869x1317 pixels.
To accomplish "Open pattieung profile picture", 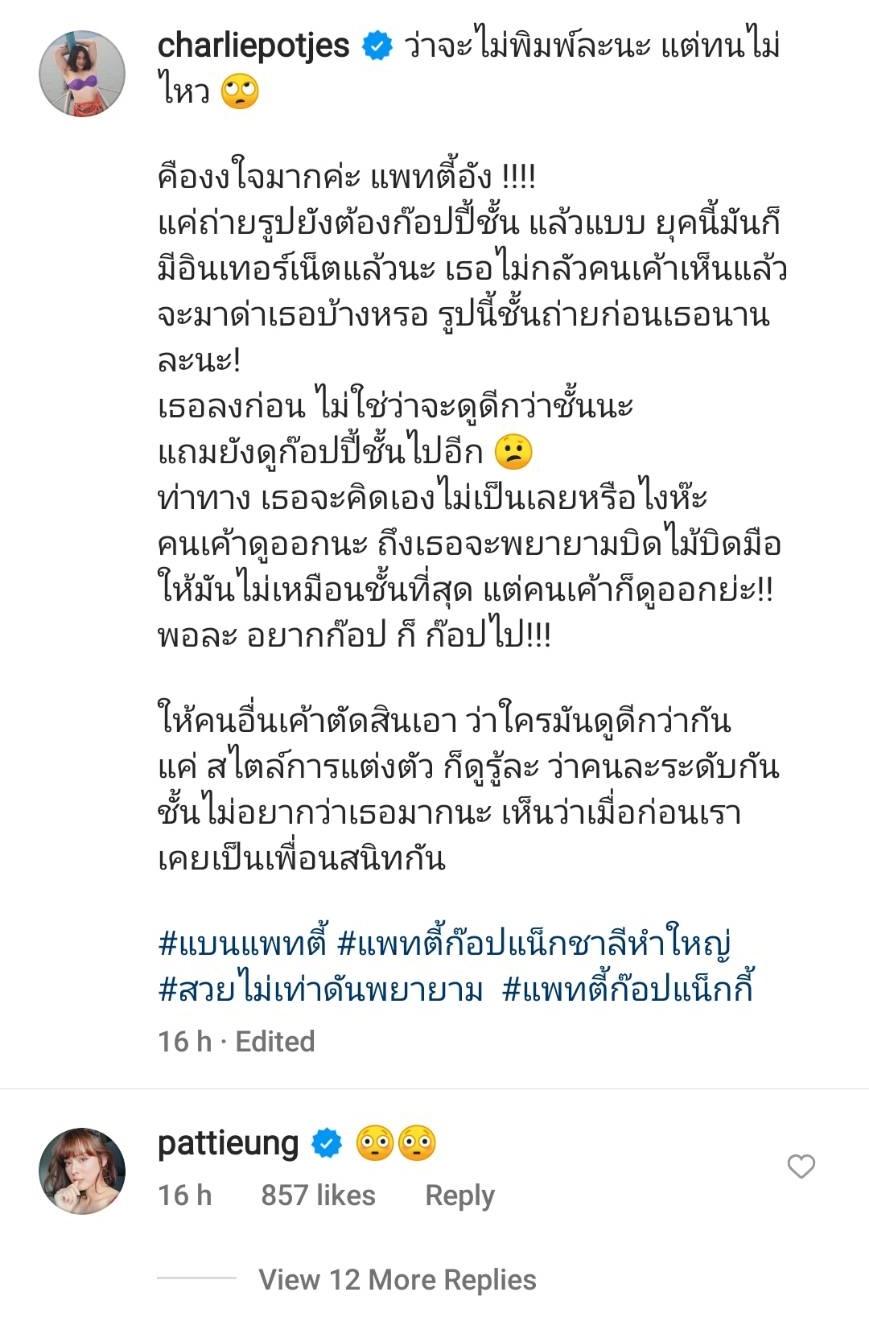I will click(x=82, y=1171).
